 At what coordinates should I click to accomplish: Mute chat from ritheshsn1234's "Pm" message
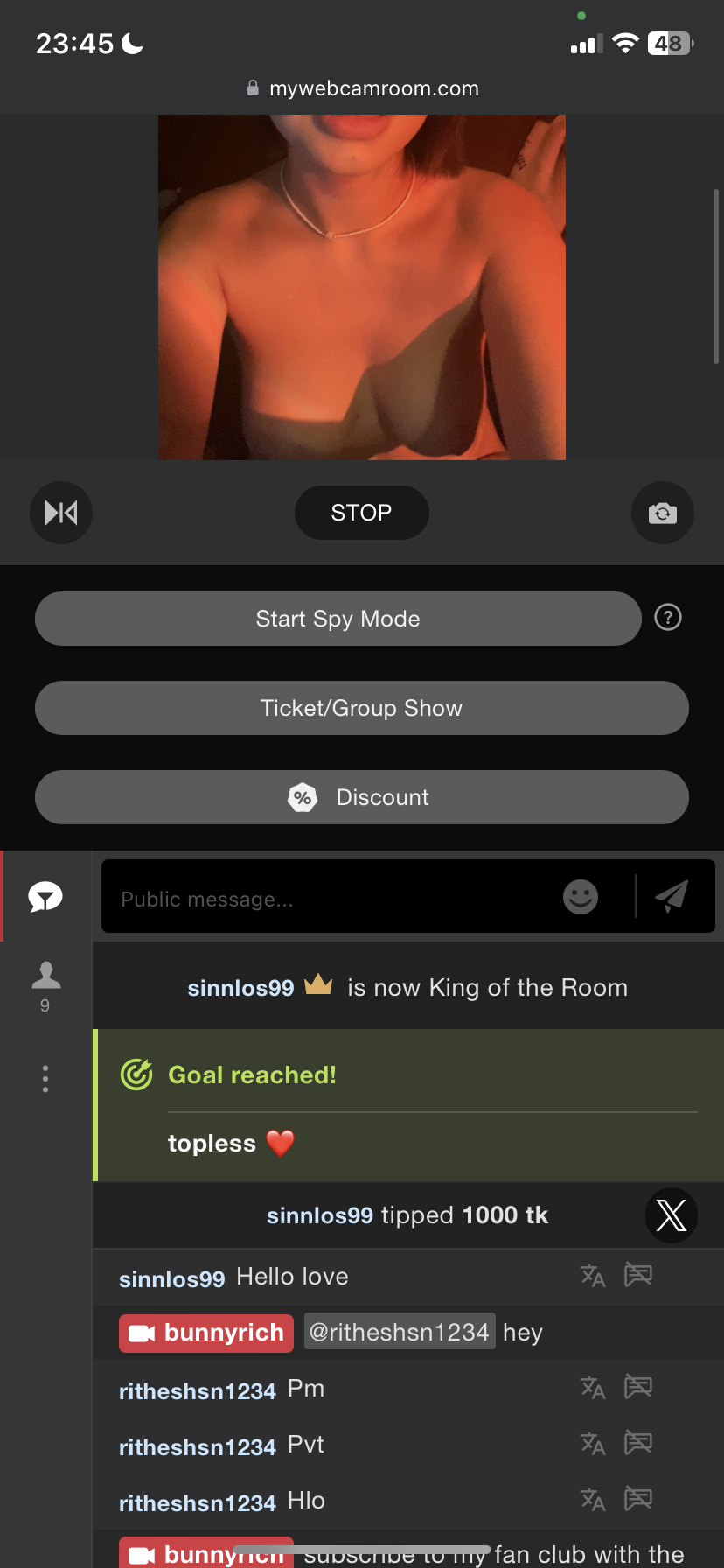pyautogui.click(x=638, y=1387)
